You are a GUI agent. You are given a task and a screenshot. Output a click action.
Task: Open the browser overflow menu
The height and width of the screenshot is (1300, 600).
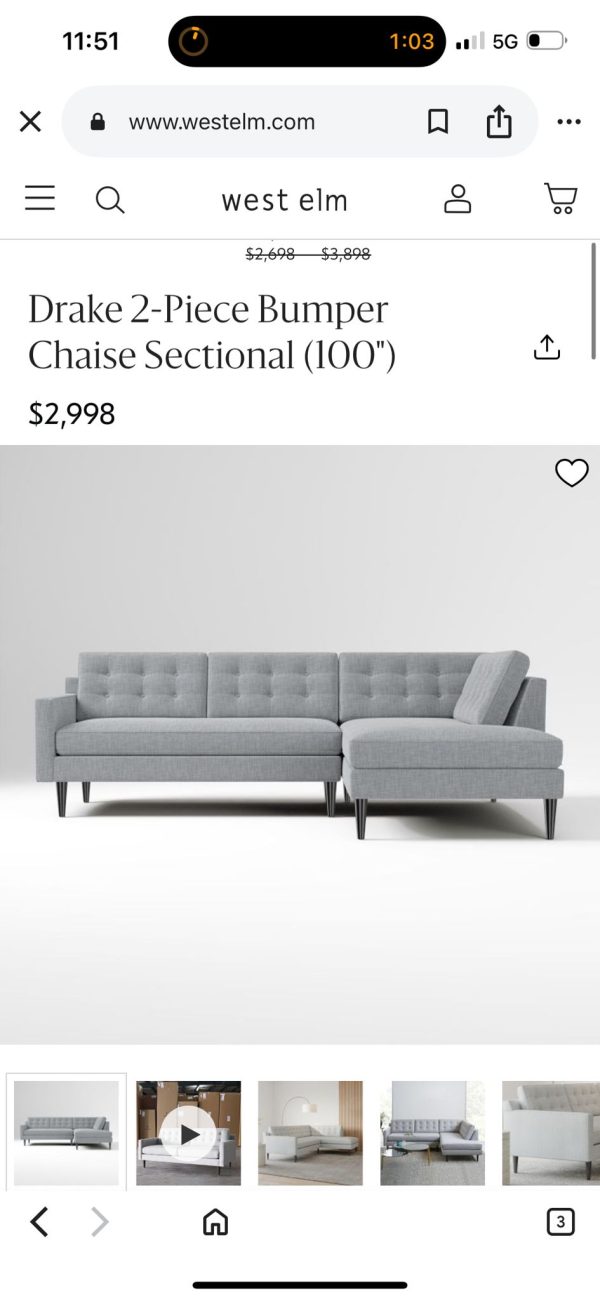click(x=568, y=122)
